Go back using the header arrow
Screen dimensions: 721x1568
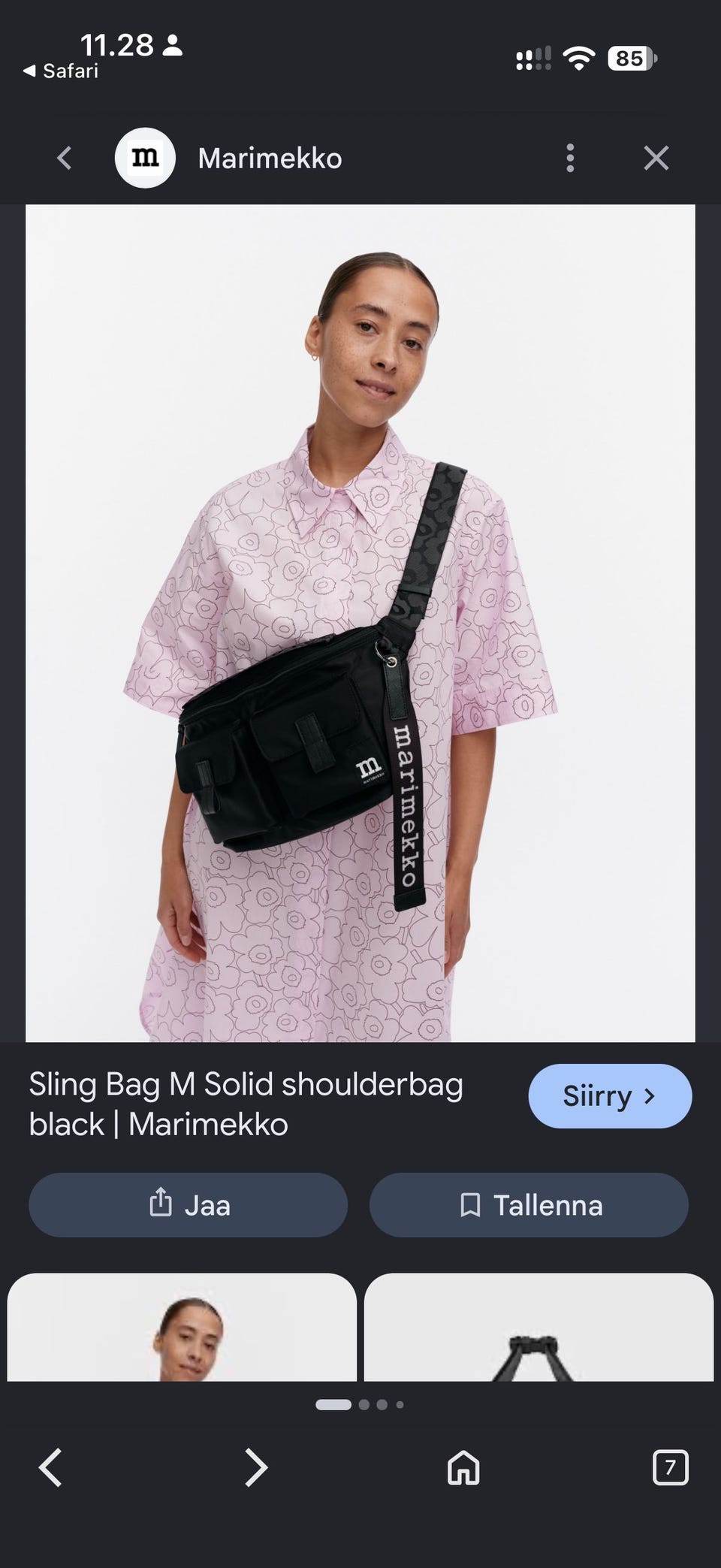[x=65, y=159]
